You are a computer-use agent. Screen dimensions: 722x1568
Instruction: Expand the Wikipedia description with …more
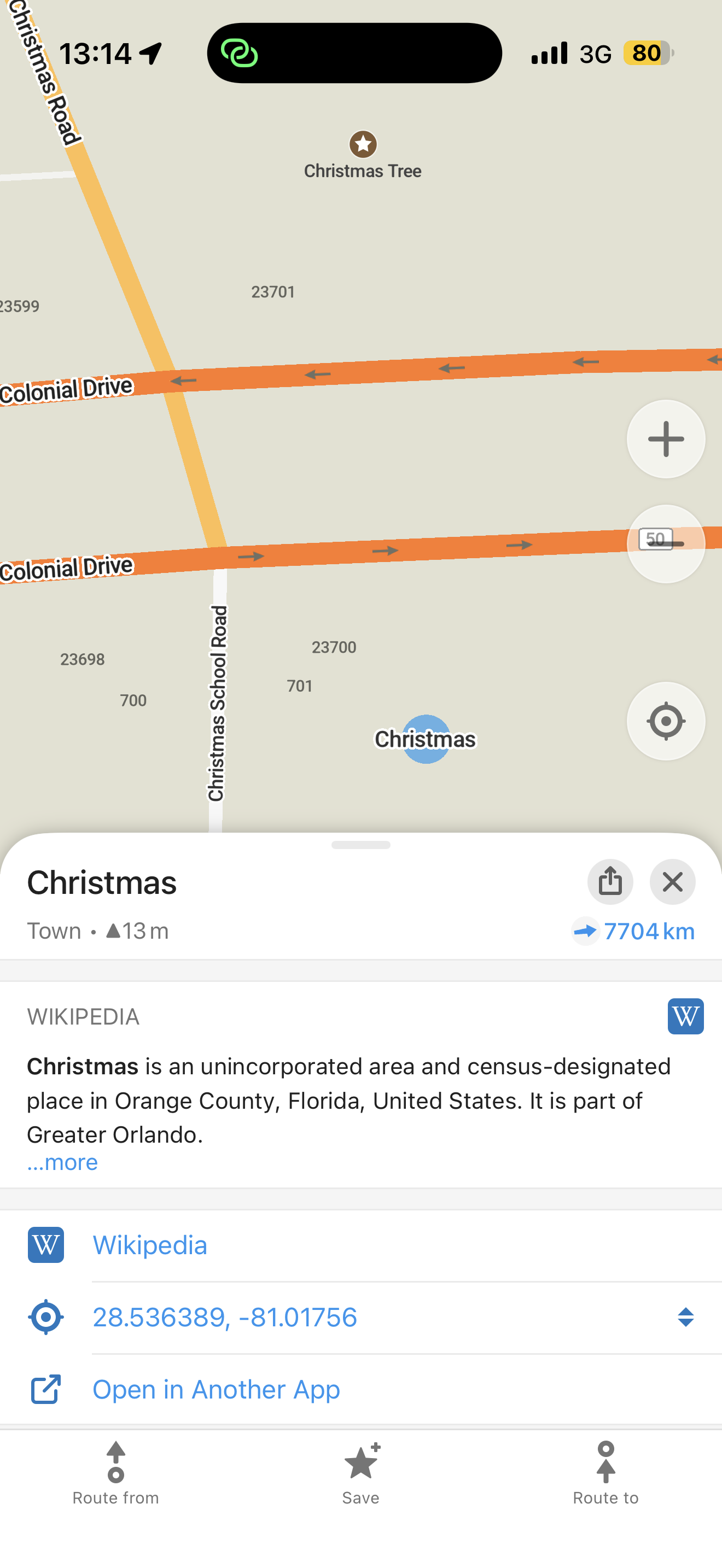pos(62,1163)
